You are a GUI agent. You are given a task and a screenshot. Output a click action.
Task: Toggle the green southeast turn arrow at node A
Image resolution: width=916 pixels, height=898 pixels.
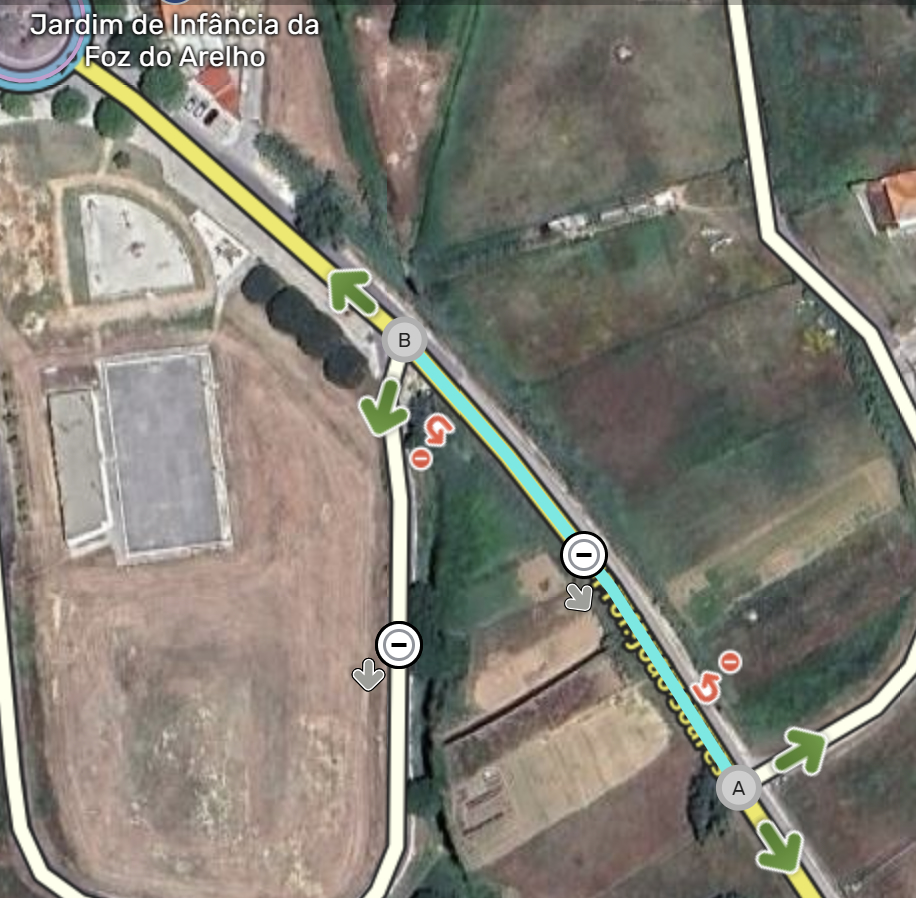pyautogui.click(x=779, y=848)
